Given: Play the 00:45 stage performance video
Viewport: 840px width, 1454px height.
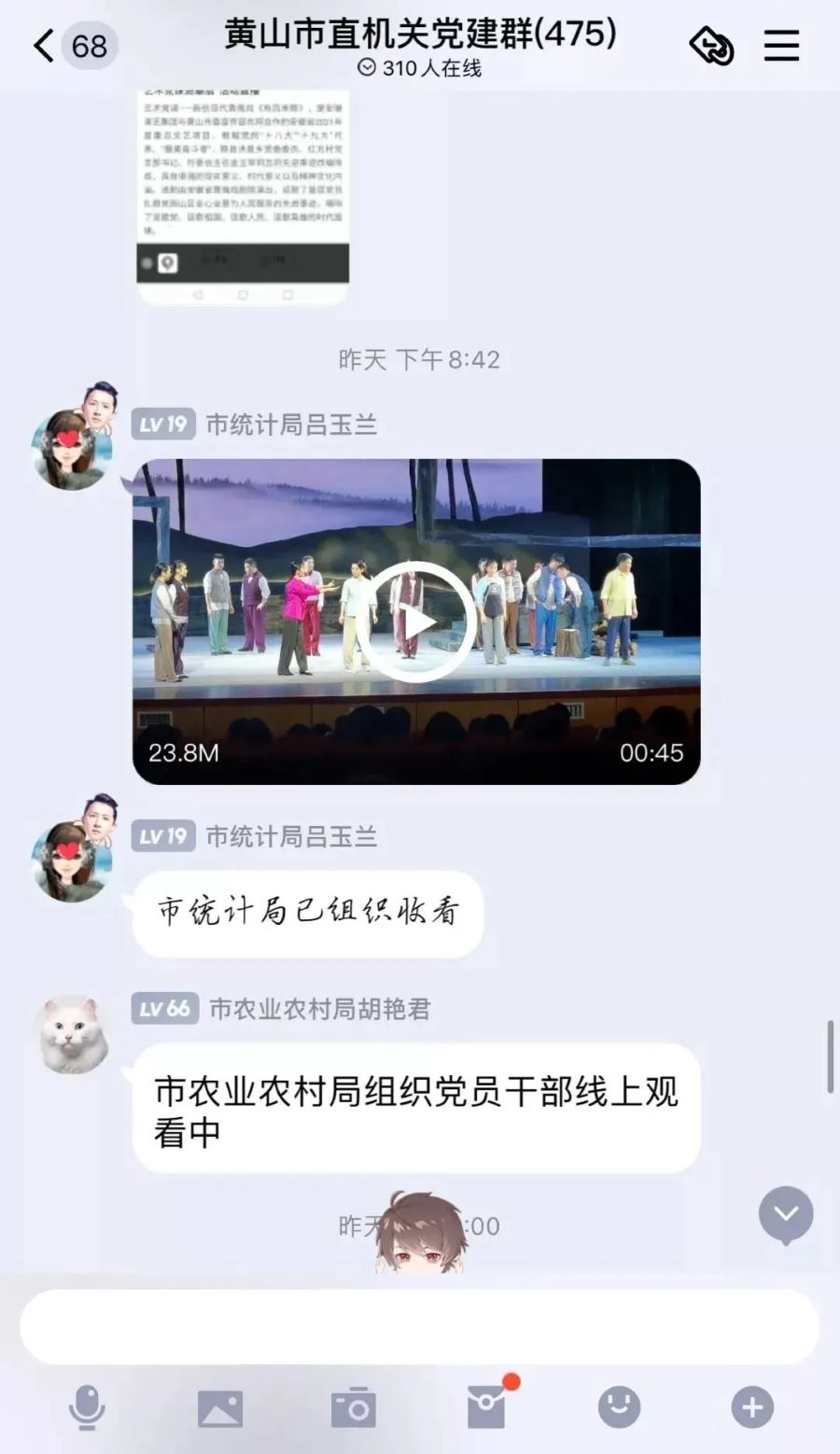Looking at the screenshot, I should [416, 622].
